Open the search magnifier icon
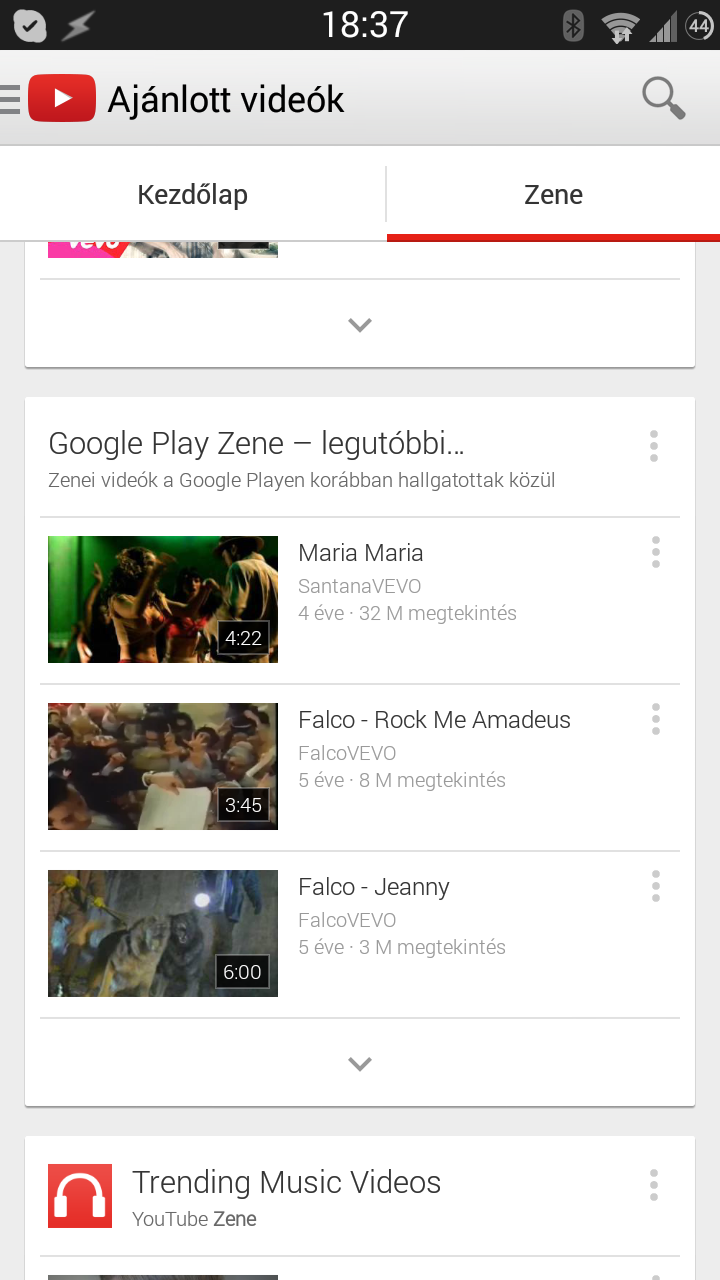This screenshot has width=720, height=1280. tap(663, 99)
